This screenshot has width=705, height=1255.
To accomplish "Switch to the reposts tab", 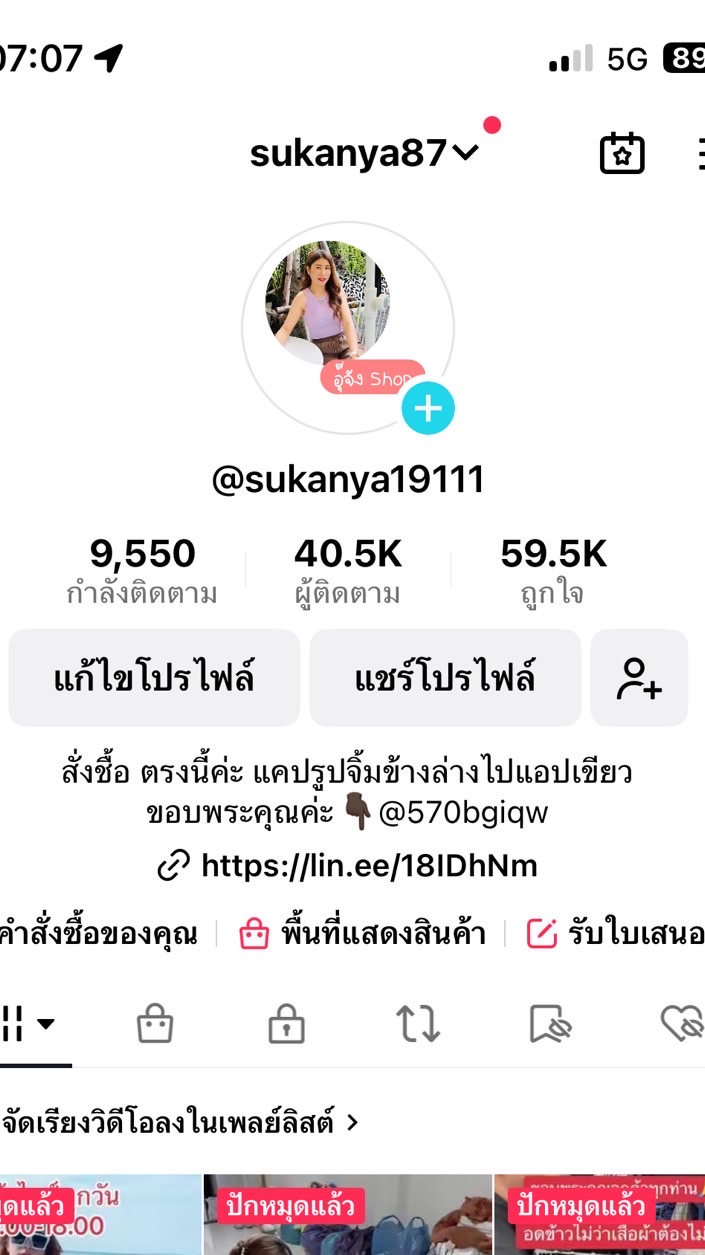I will pyautogui.click(x=418, y=1024).
